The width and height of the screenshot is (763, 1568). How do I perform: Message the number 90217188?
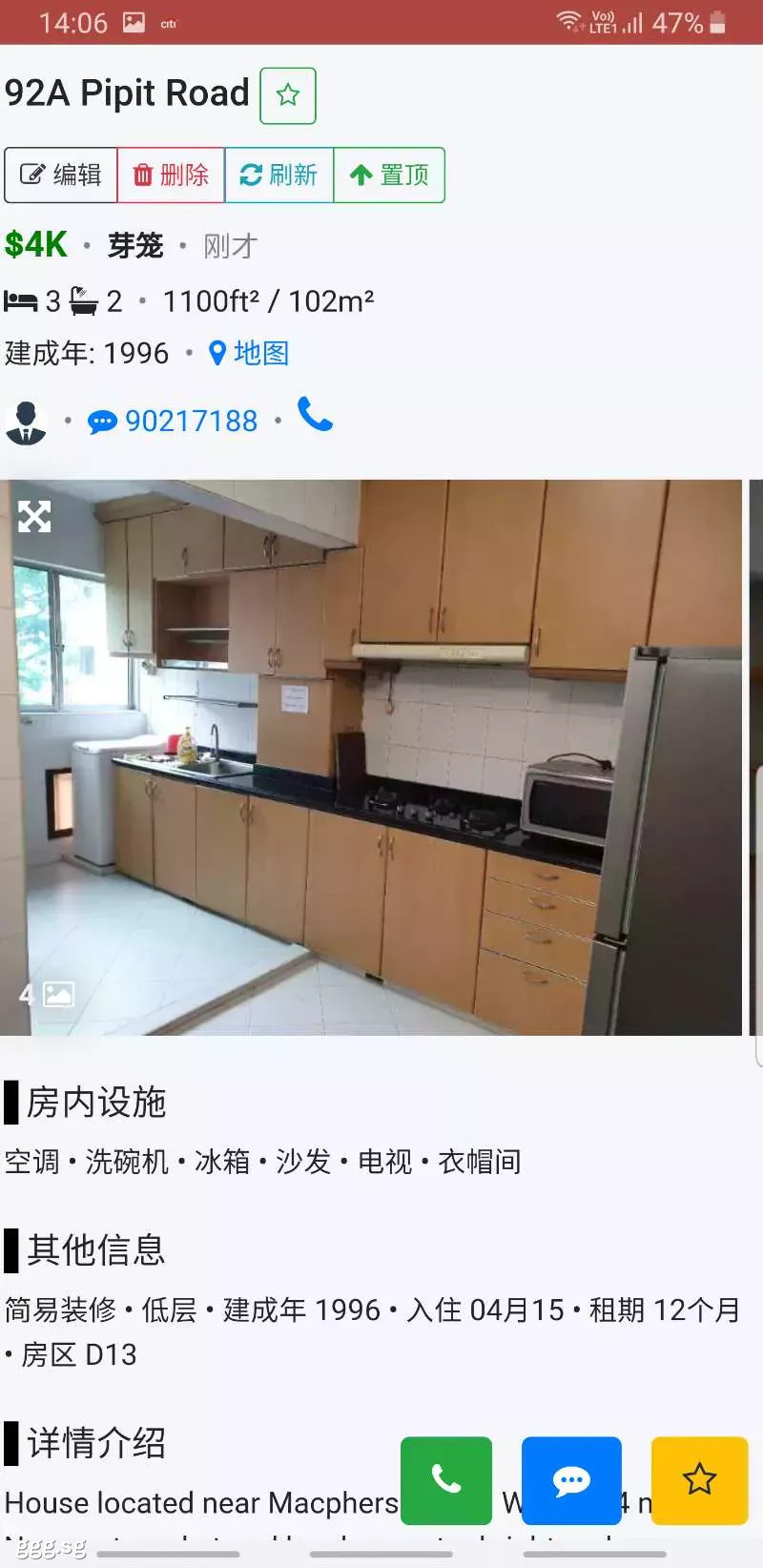(x=173, y=421)
